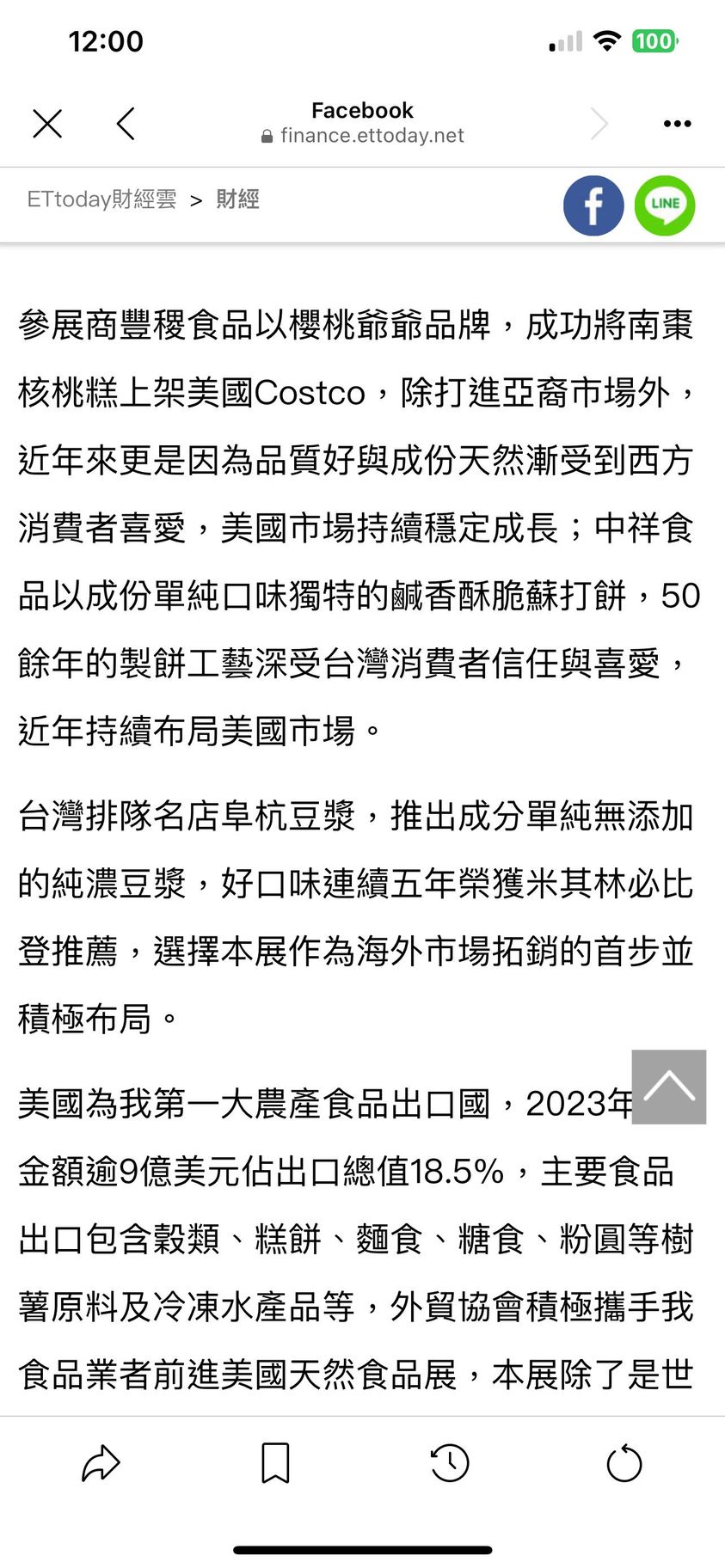Reload the current page
Screen dimensions: 725x1568
[x=624, y=1463]
